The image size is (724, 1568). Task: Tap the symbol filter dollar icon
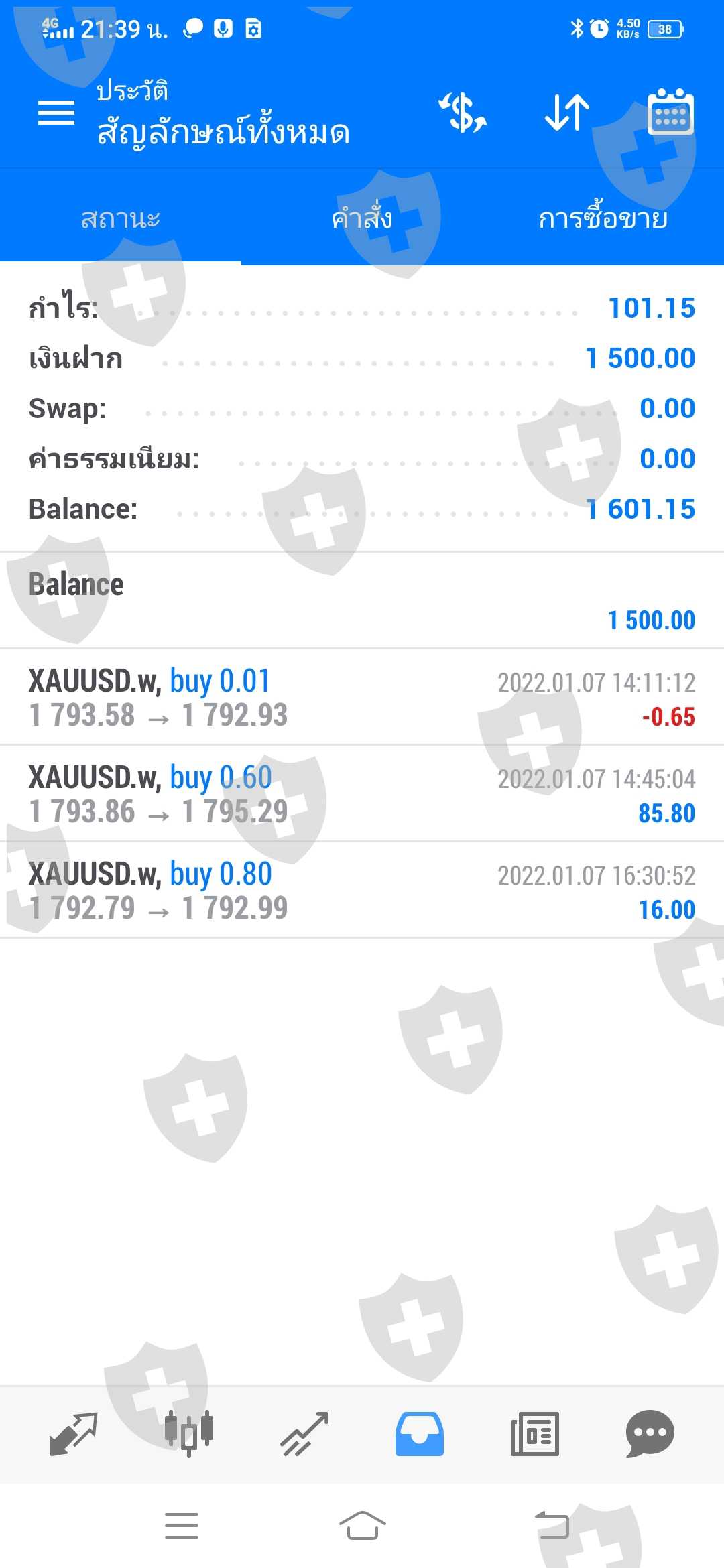click(463, 113)
